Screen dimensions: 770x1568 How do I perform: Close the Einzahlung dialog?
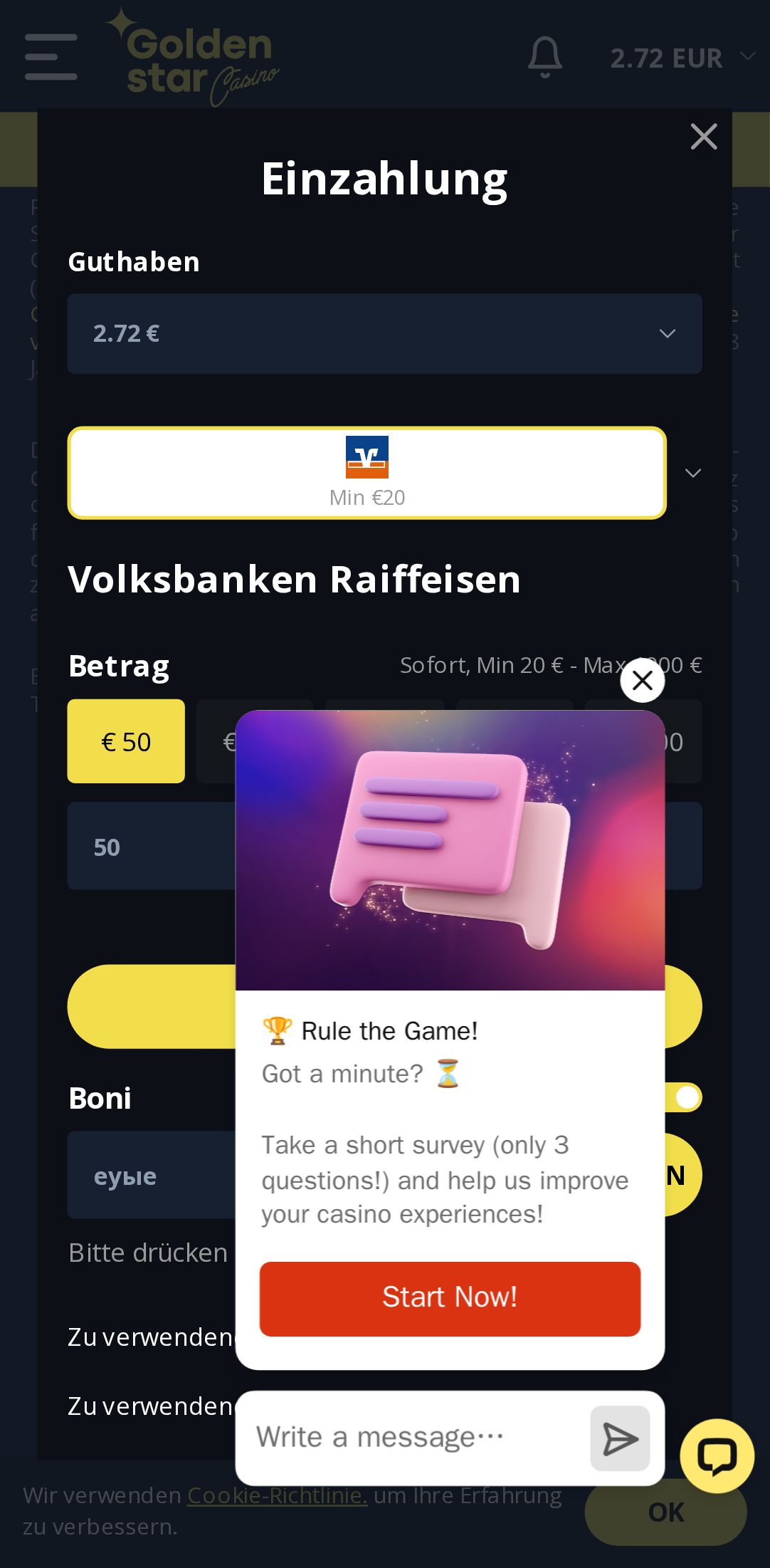[x=703, y=137]
